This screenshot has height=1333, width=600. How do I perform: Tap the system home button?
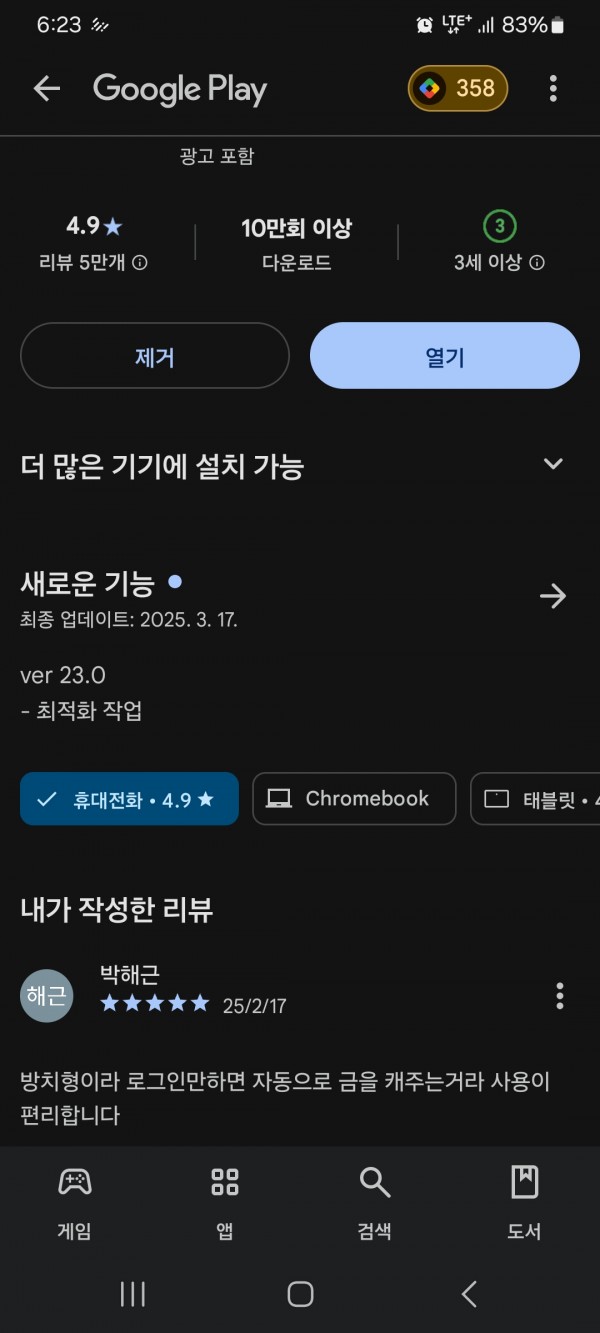tap(300, 1294)
